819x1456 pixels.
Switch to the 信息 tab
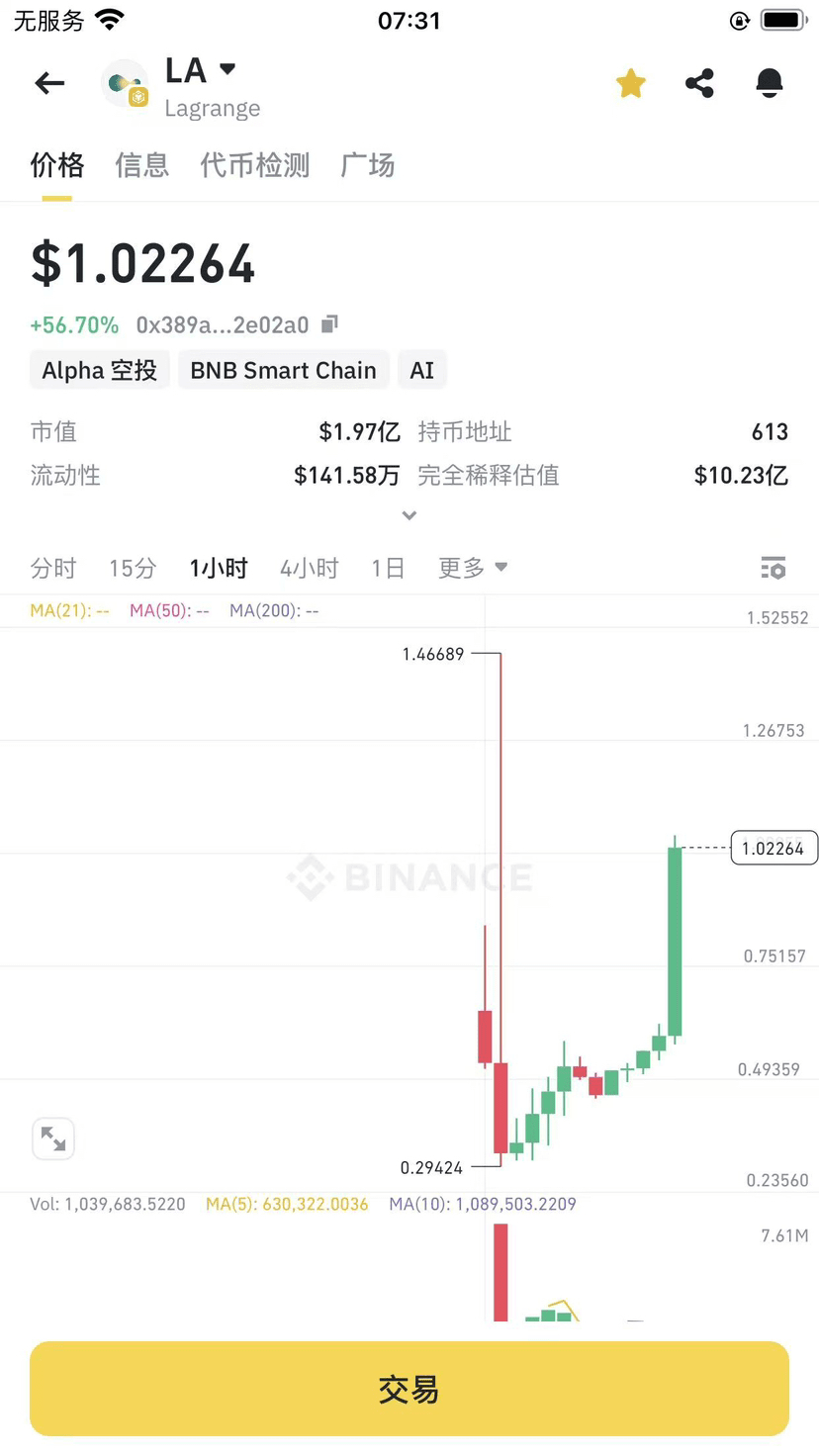tap(142, 165)
